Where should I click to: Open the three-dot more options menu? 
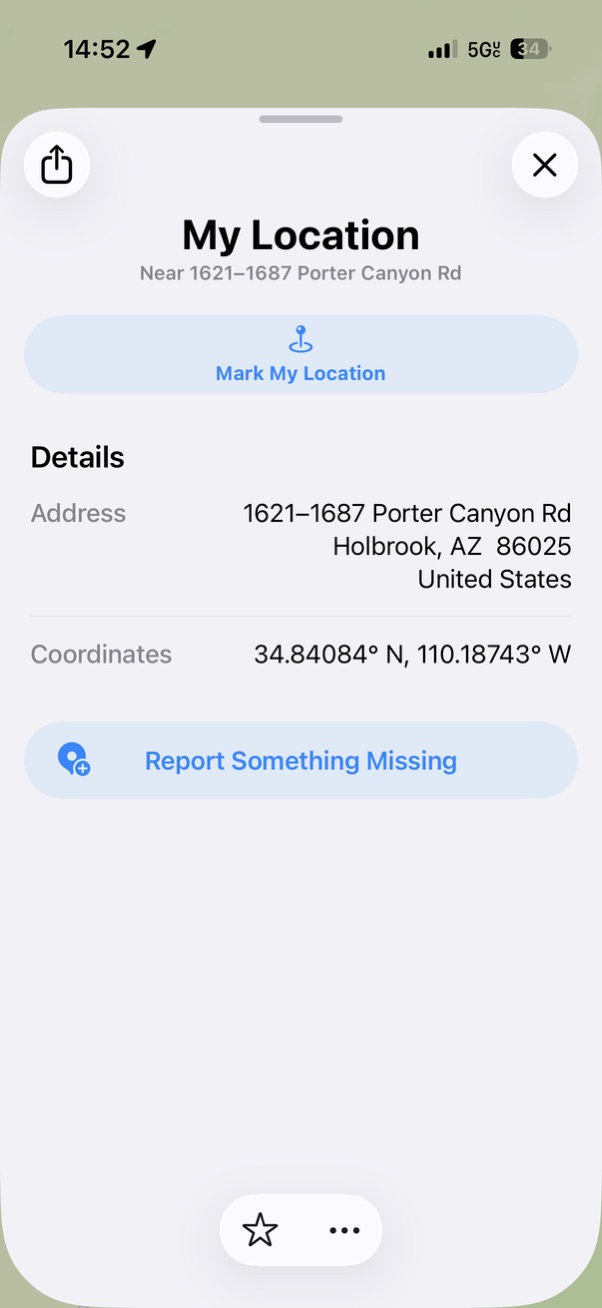coord(344,1230)
